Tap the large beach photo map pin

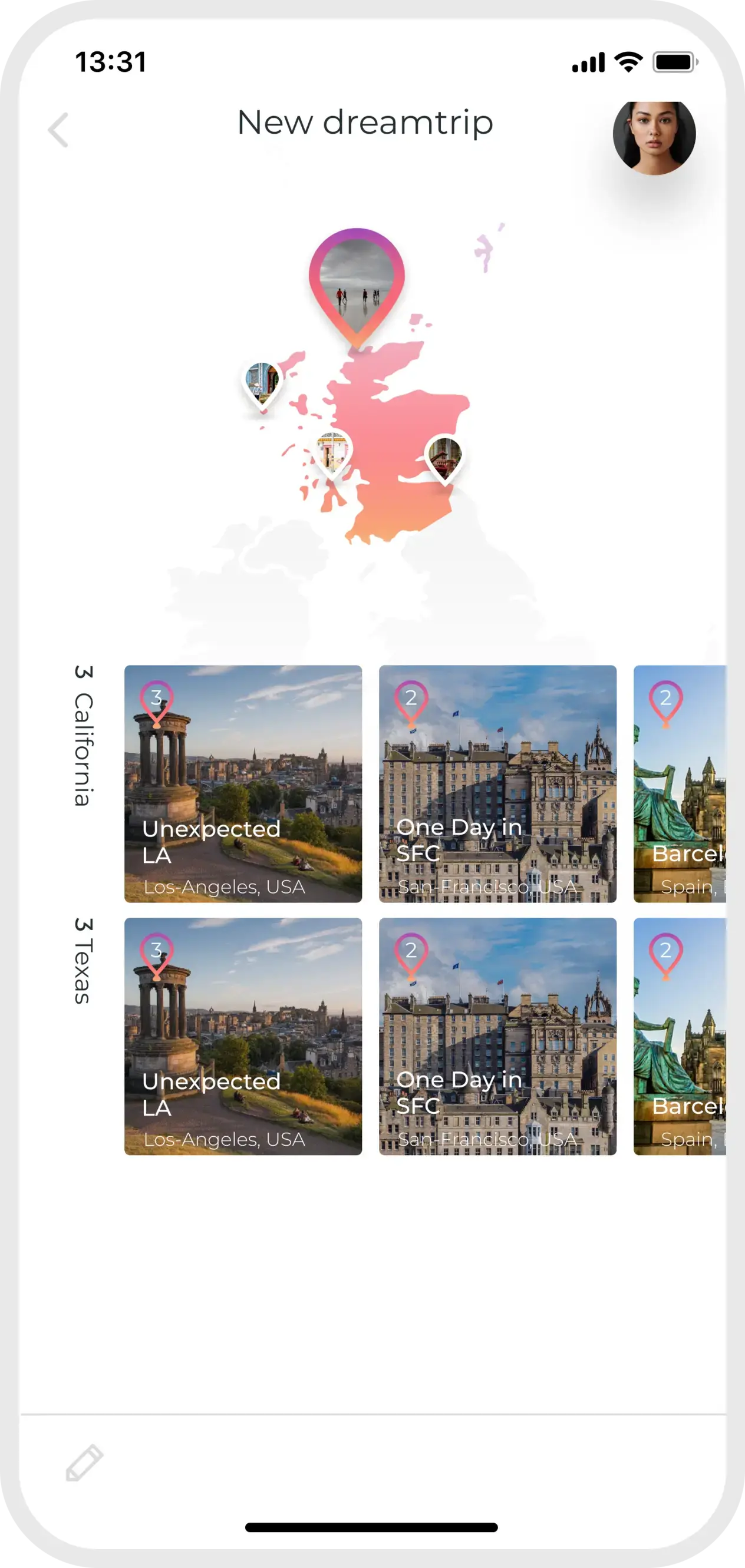coord(357,281)
